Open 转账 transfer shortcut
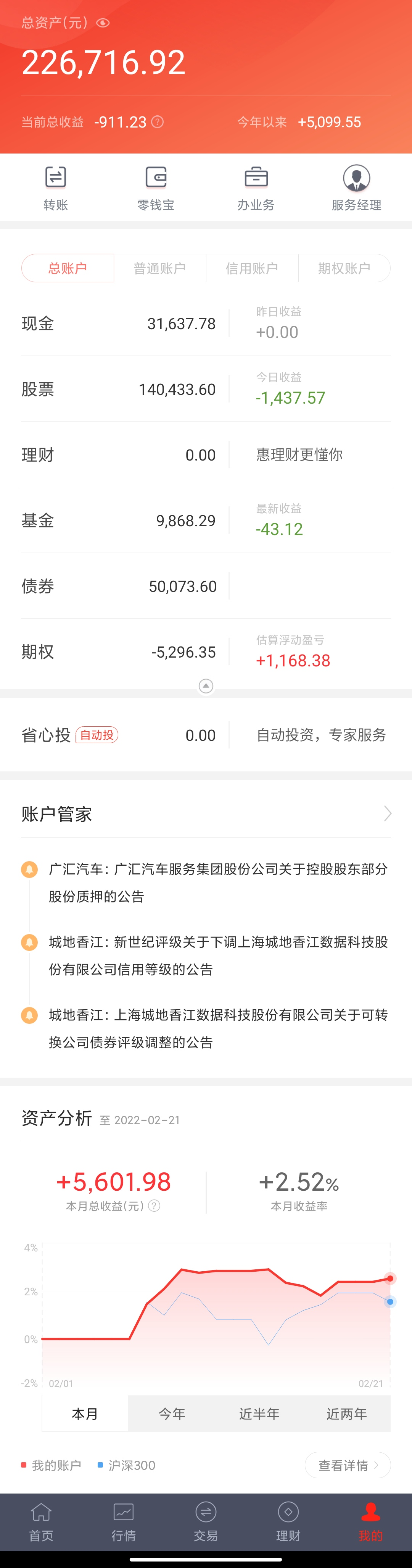The image size is (412, 1568). pos(55,188)
